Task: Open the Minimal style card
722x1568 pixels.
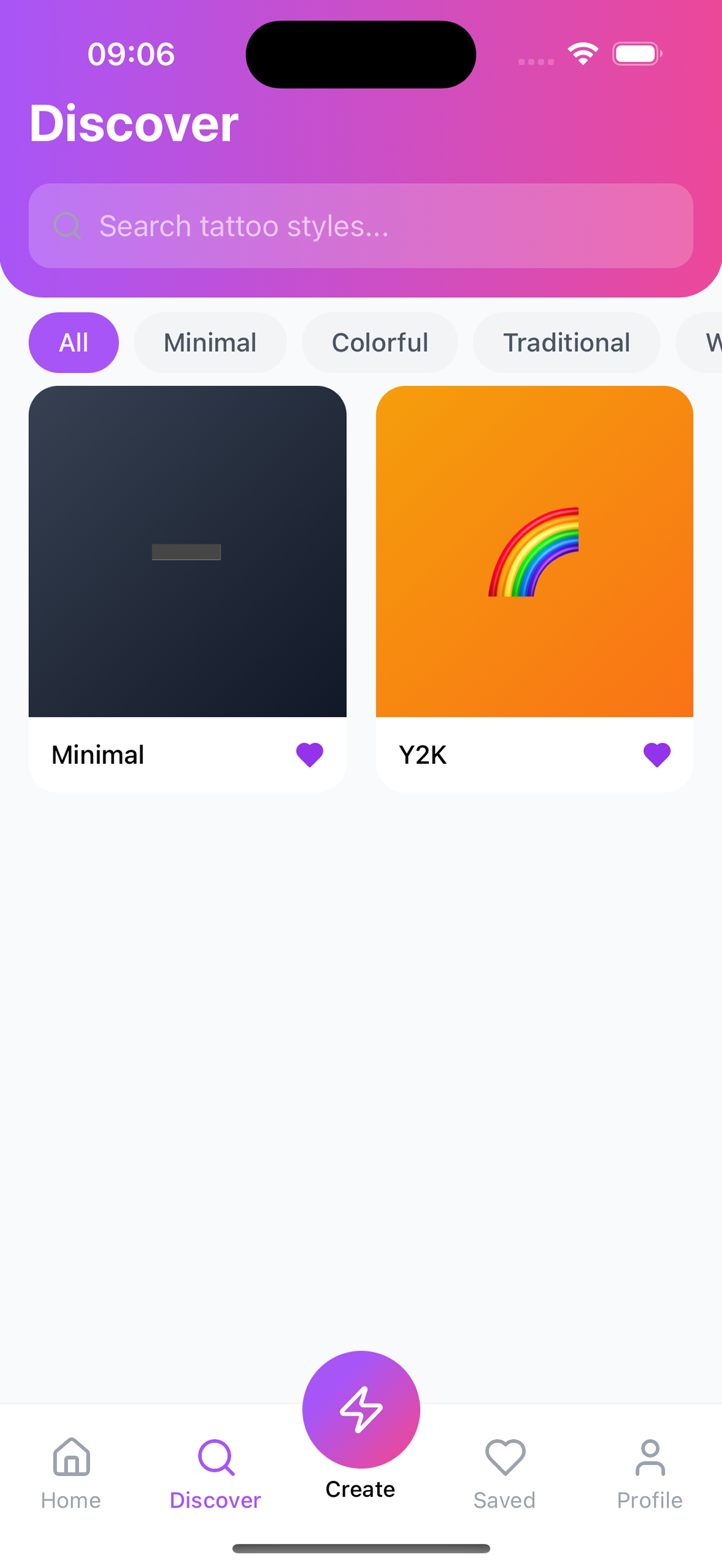Action: [187, 552]
